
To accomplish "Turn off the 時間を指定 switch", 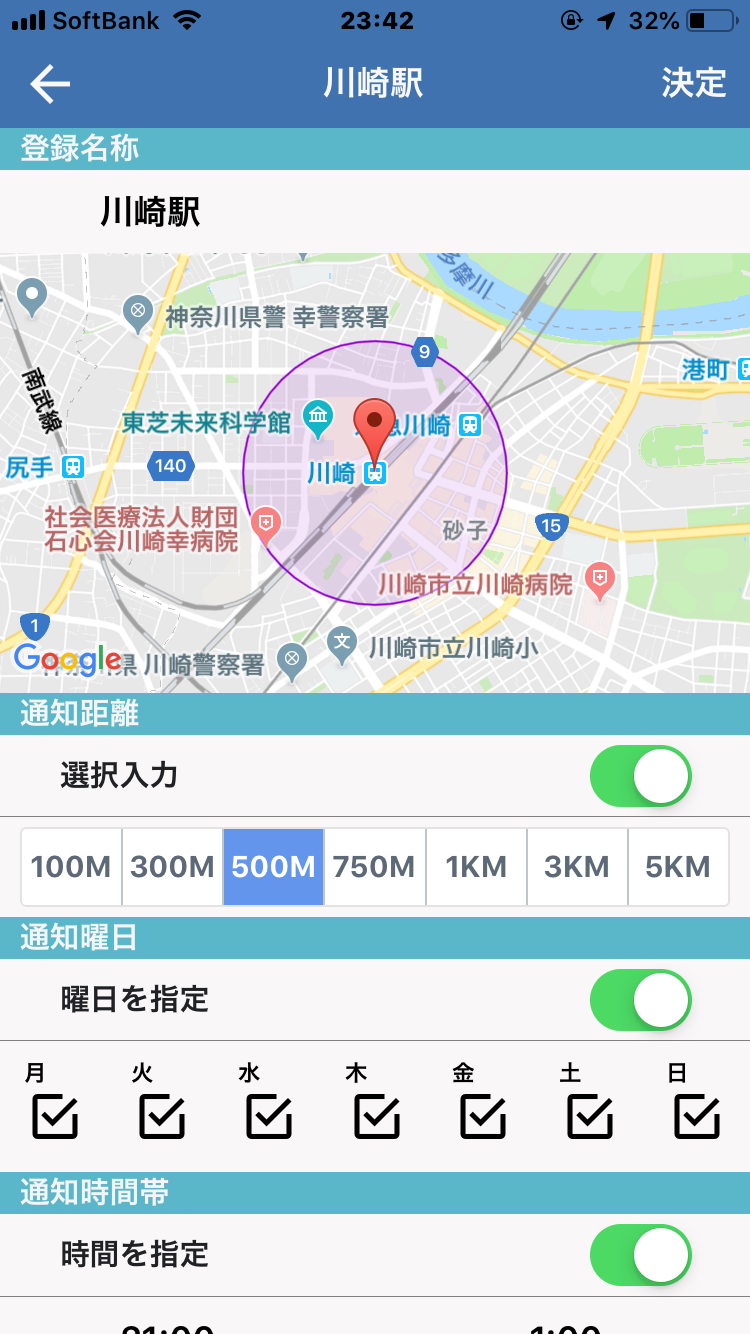I will pyautogui.click(x=640, y=1255).
